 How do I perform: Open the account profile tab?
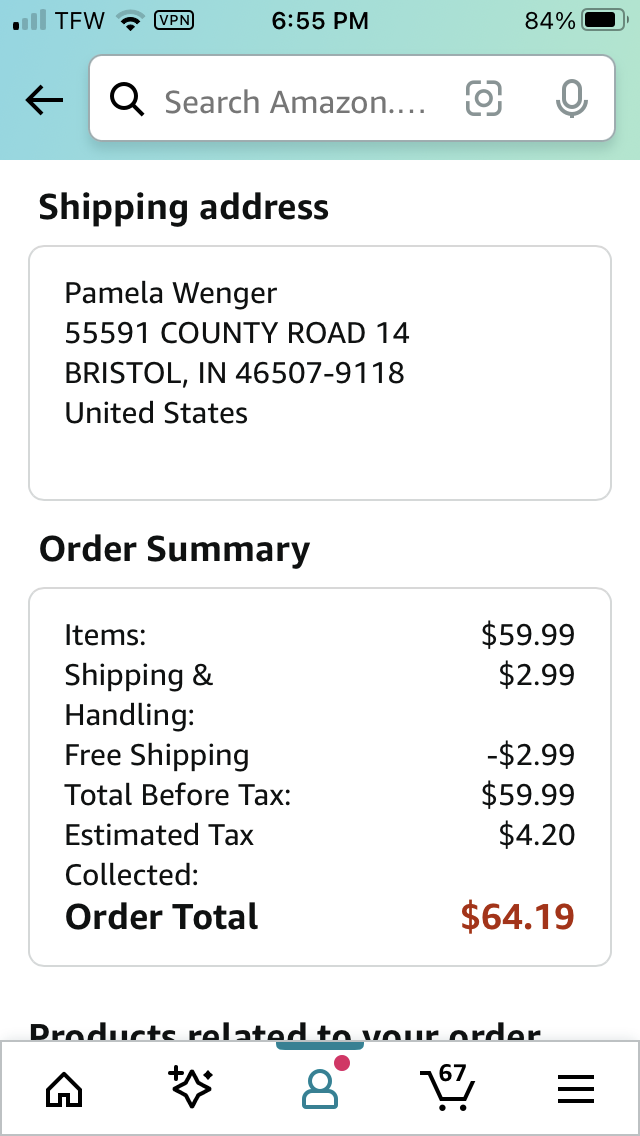click(x=320, y=1089)
